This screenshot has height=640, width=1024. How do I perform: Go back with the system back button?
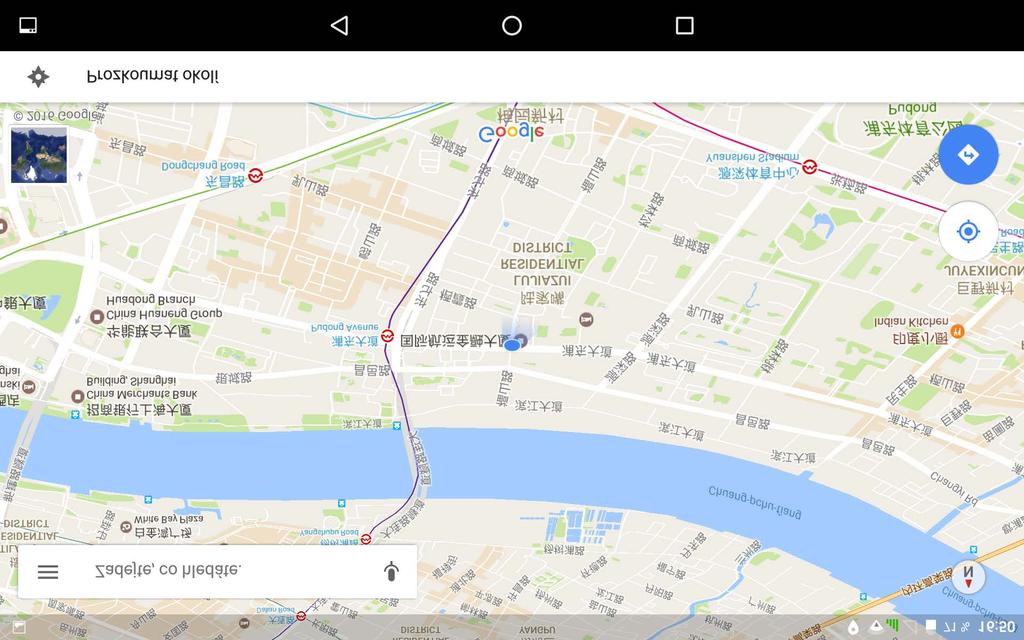coord(339,25)
